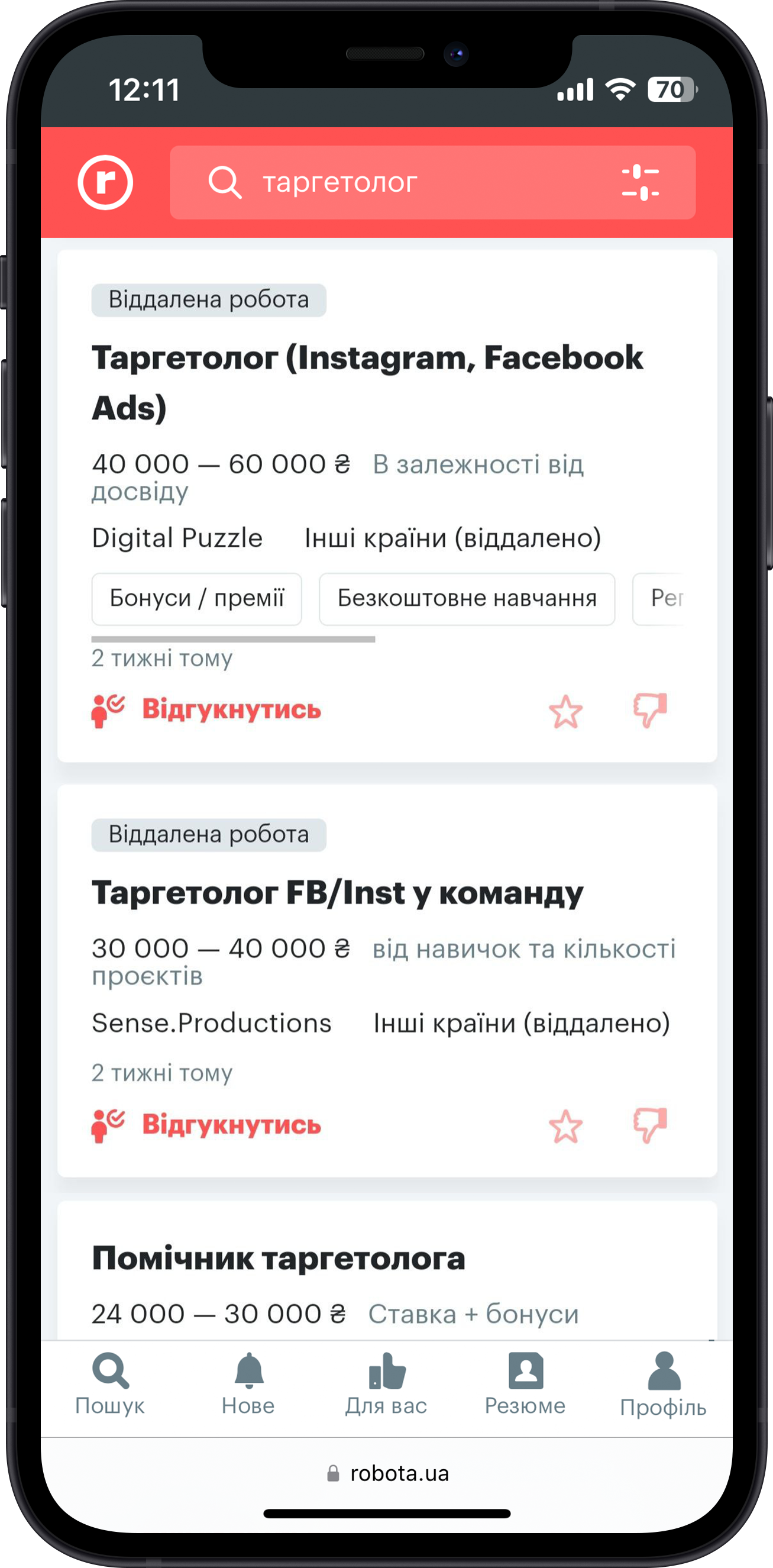The image size is (773, 1568).
Task: Switch to the Пошук tab
Action: pyautogui.click(x=110, y=1384)
